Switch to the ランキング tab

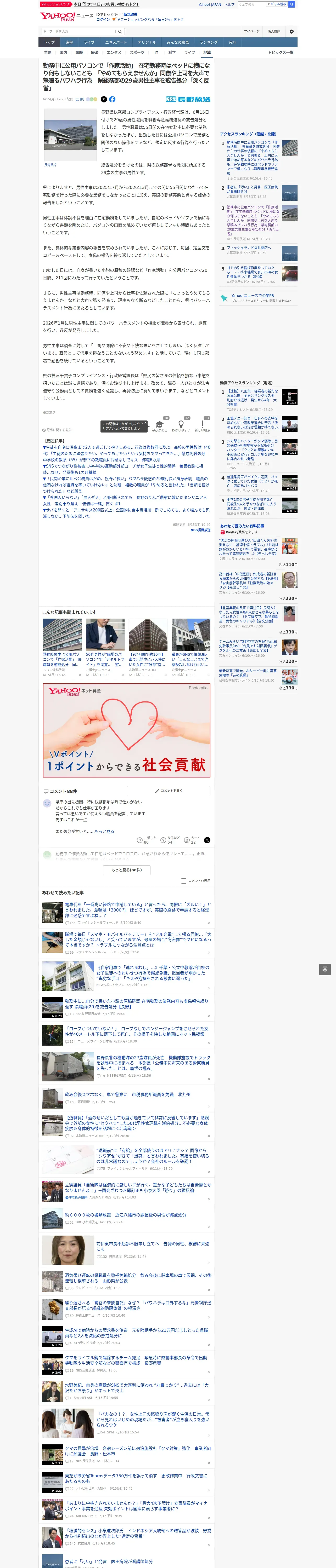click(209, 43)
